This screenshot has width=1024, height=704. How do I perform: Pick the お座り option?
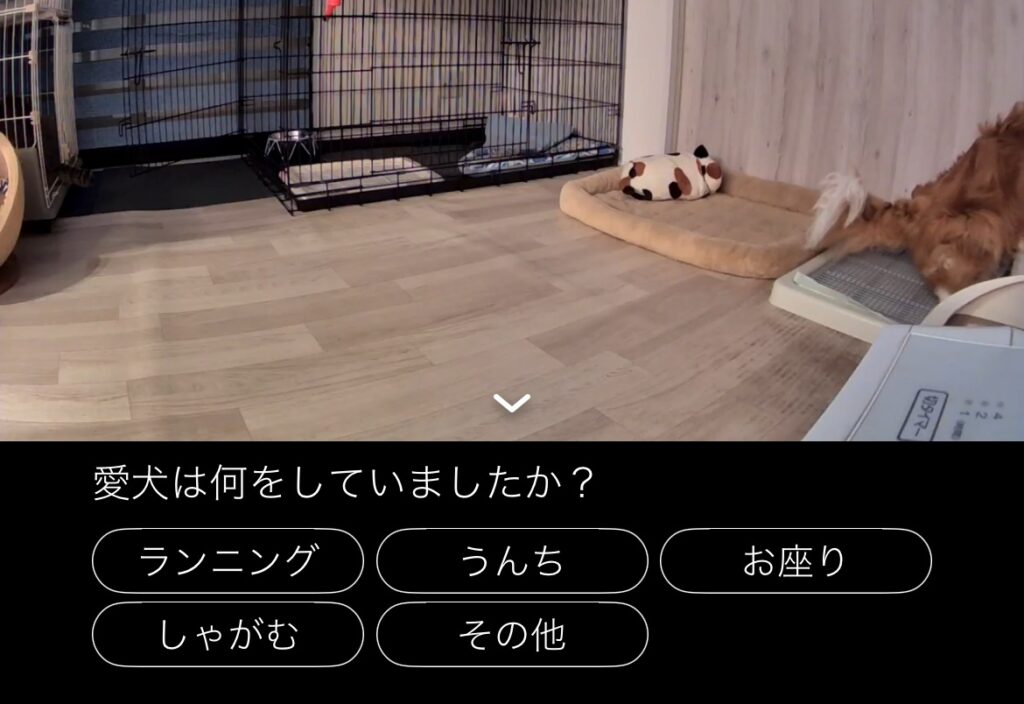[x=795, y=561]
